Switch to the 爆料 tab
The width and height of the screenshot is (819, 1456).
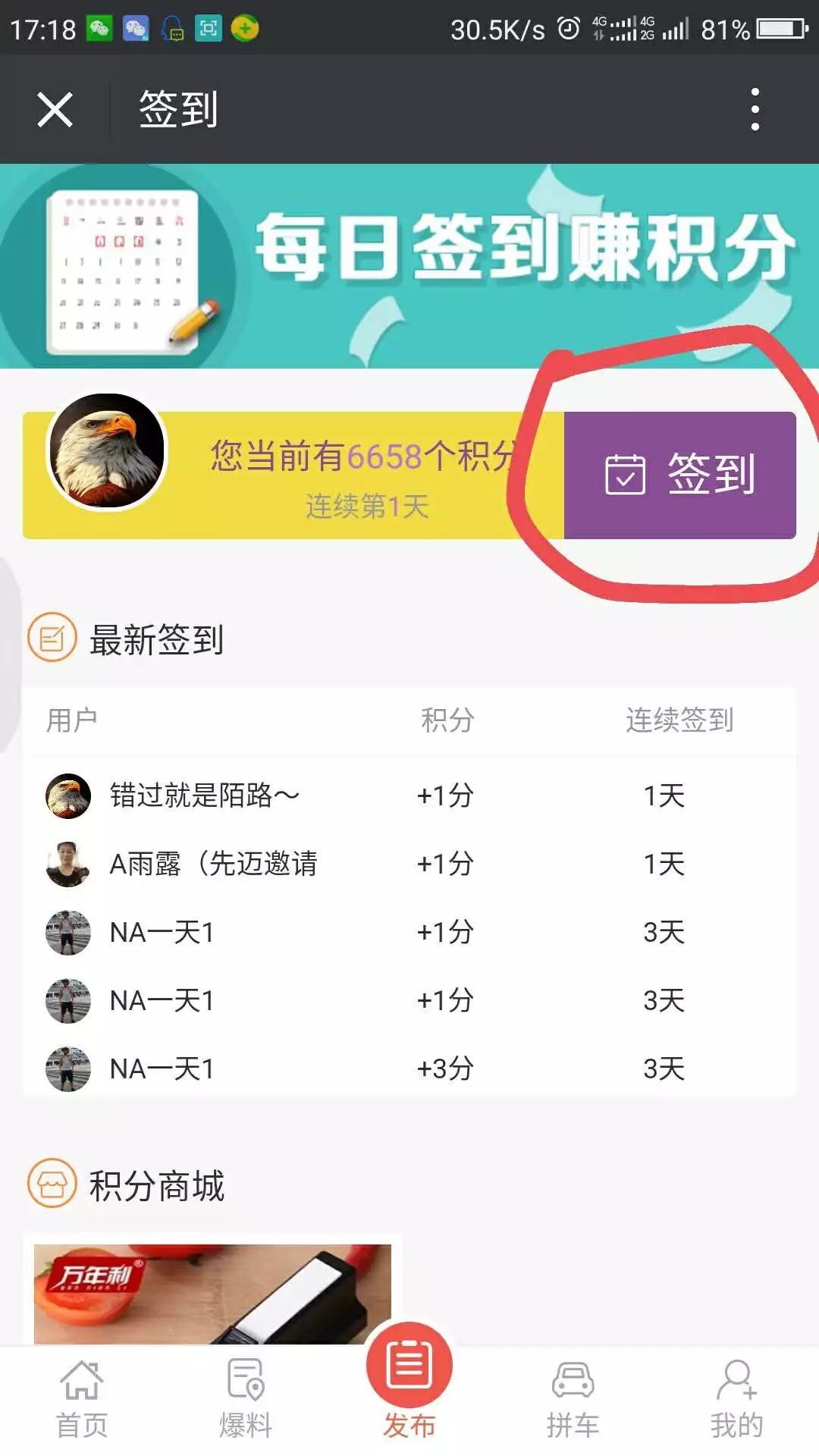click(x=246, y=1400)
